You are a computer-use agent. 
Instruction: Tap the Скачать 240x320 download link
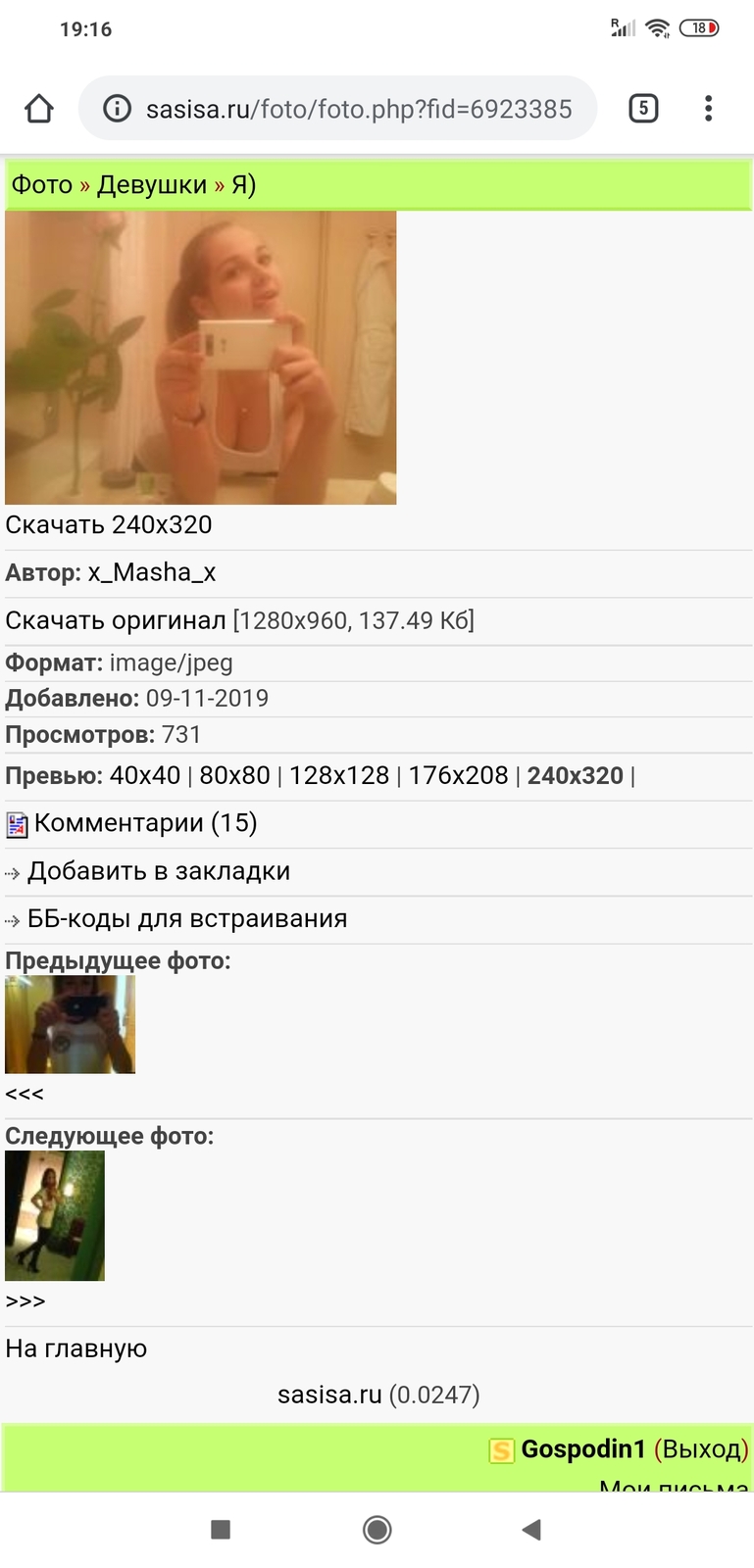(109, 525)
